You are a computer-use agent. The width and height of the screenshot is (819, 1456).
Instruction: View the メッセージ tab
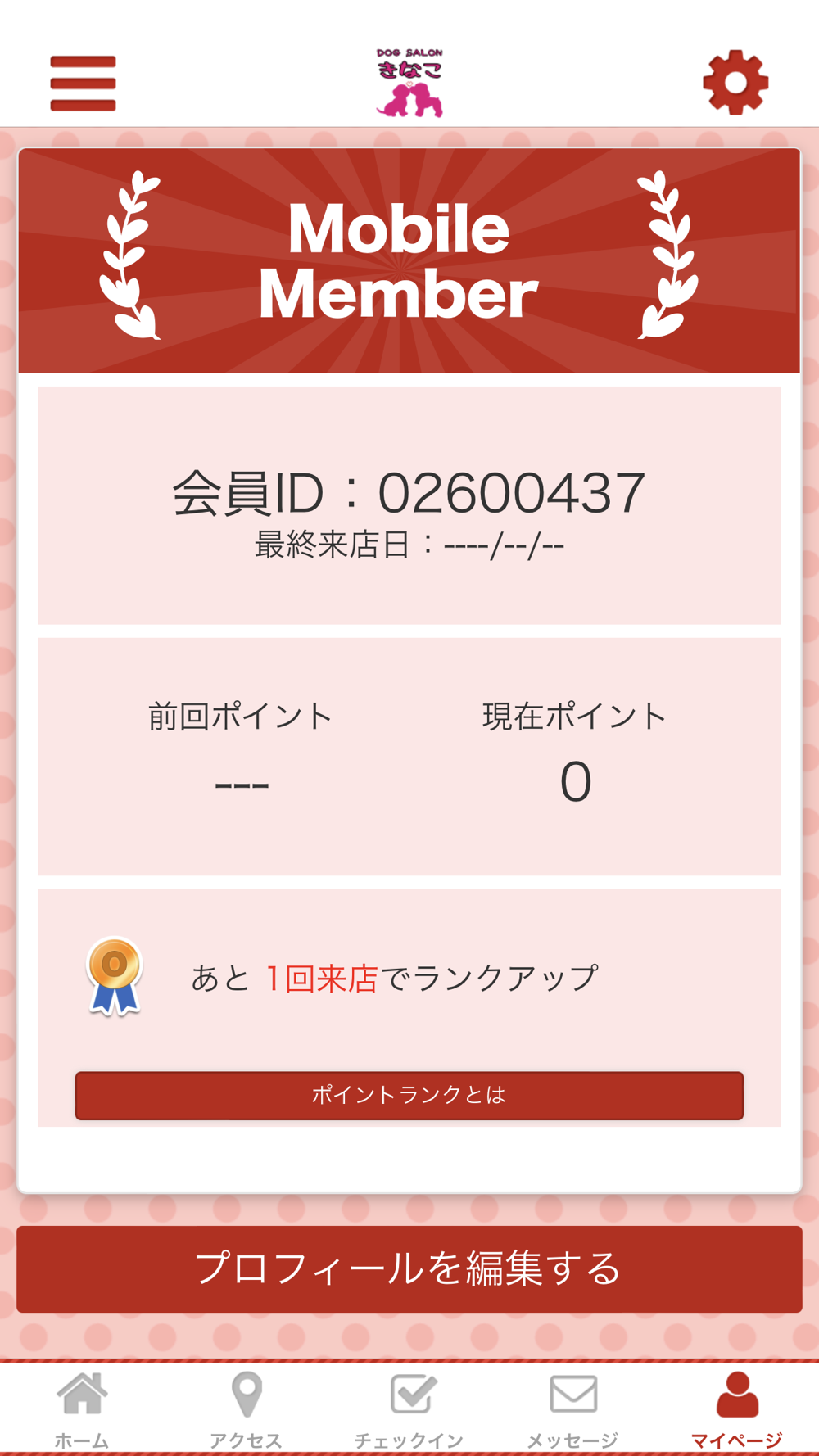[x=572, y=1409]
